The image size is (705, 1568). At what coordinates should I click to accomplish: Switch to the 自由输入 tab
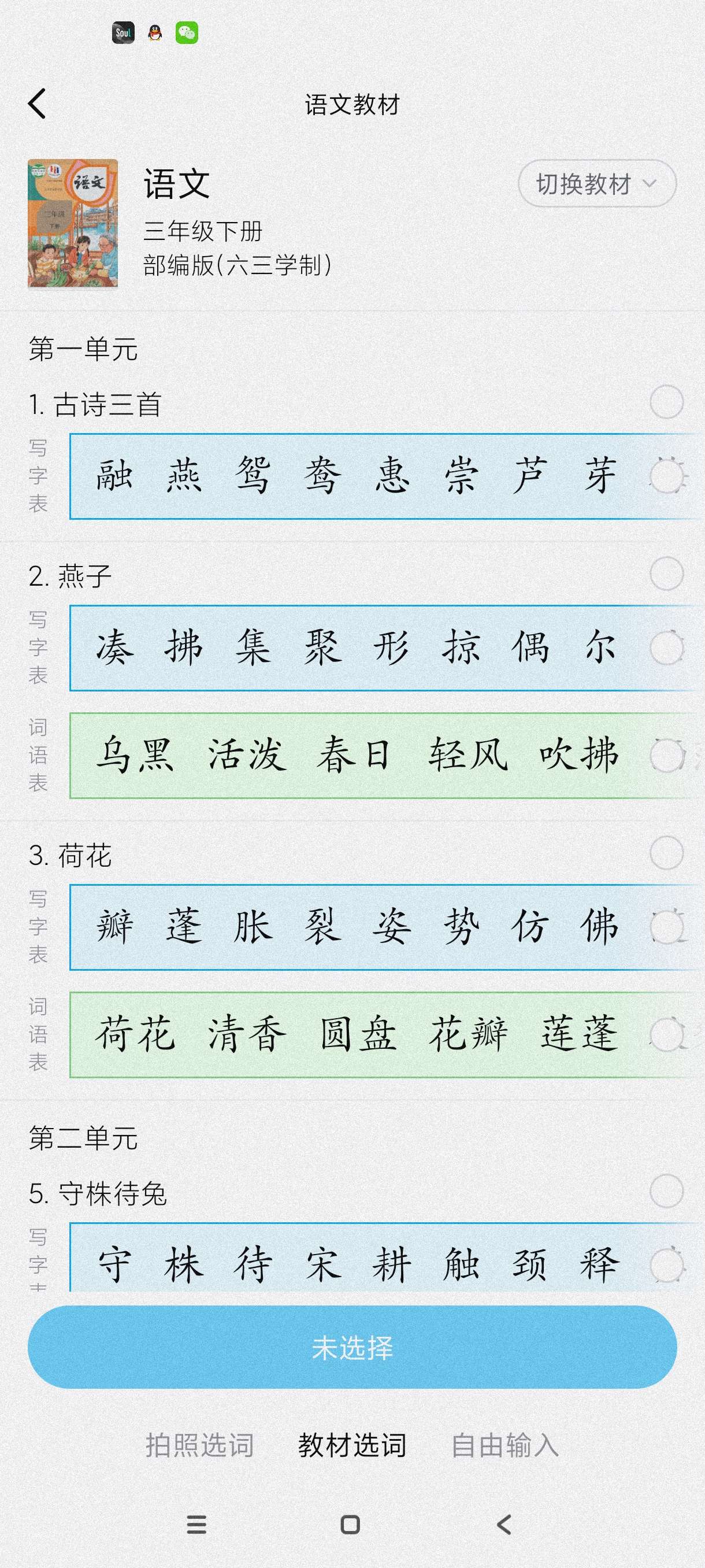[505, 1445]
